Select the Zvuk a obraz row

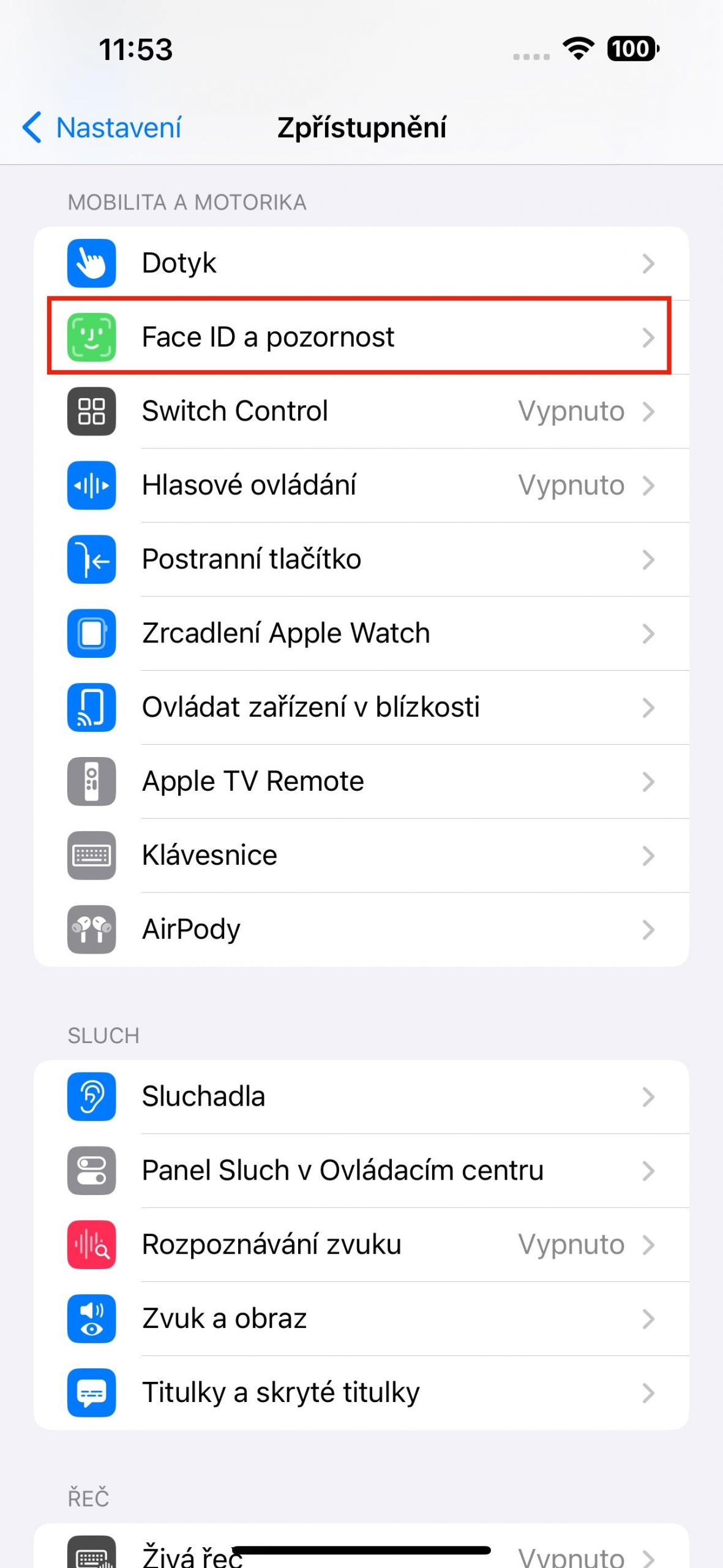[361, 1319]
